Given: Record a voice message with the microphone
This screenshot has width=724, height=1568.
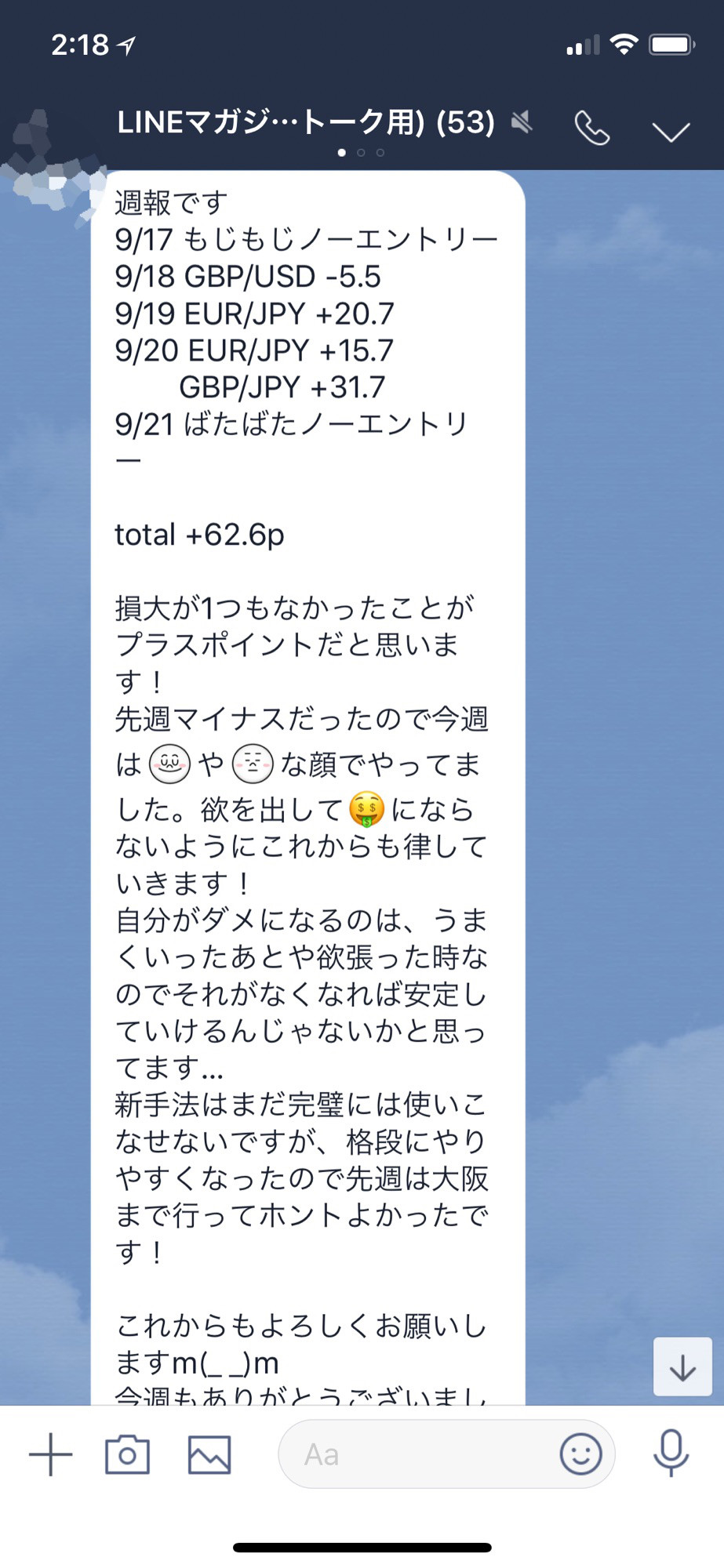Looking at the screenshot, I should (671, 1454).
